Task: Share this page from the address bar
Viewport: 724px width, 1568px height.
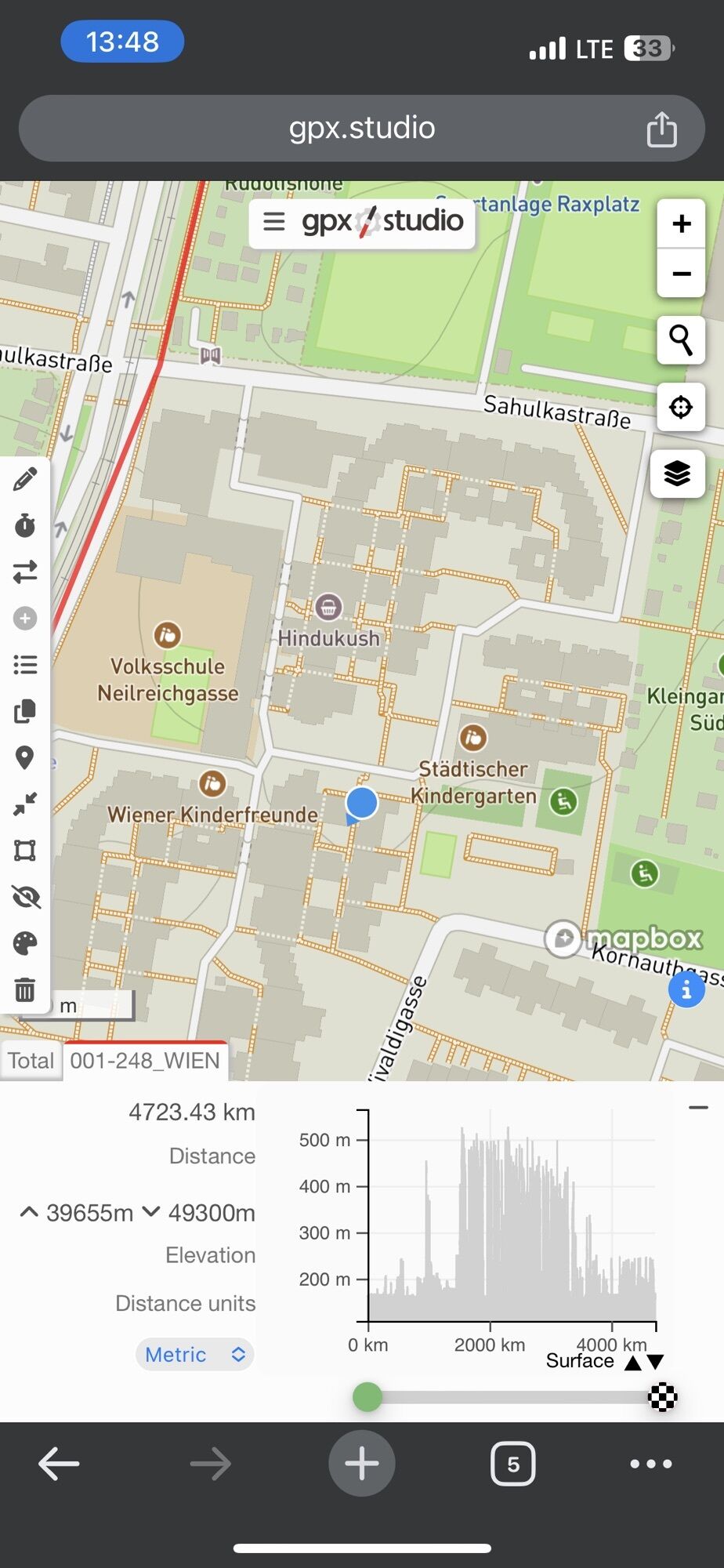Action: pyautogui.click(x=661, y=129)
